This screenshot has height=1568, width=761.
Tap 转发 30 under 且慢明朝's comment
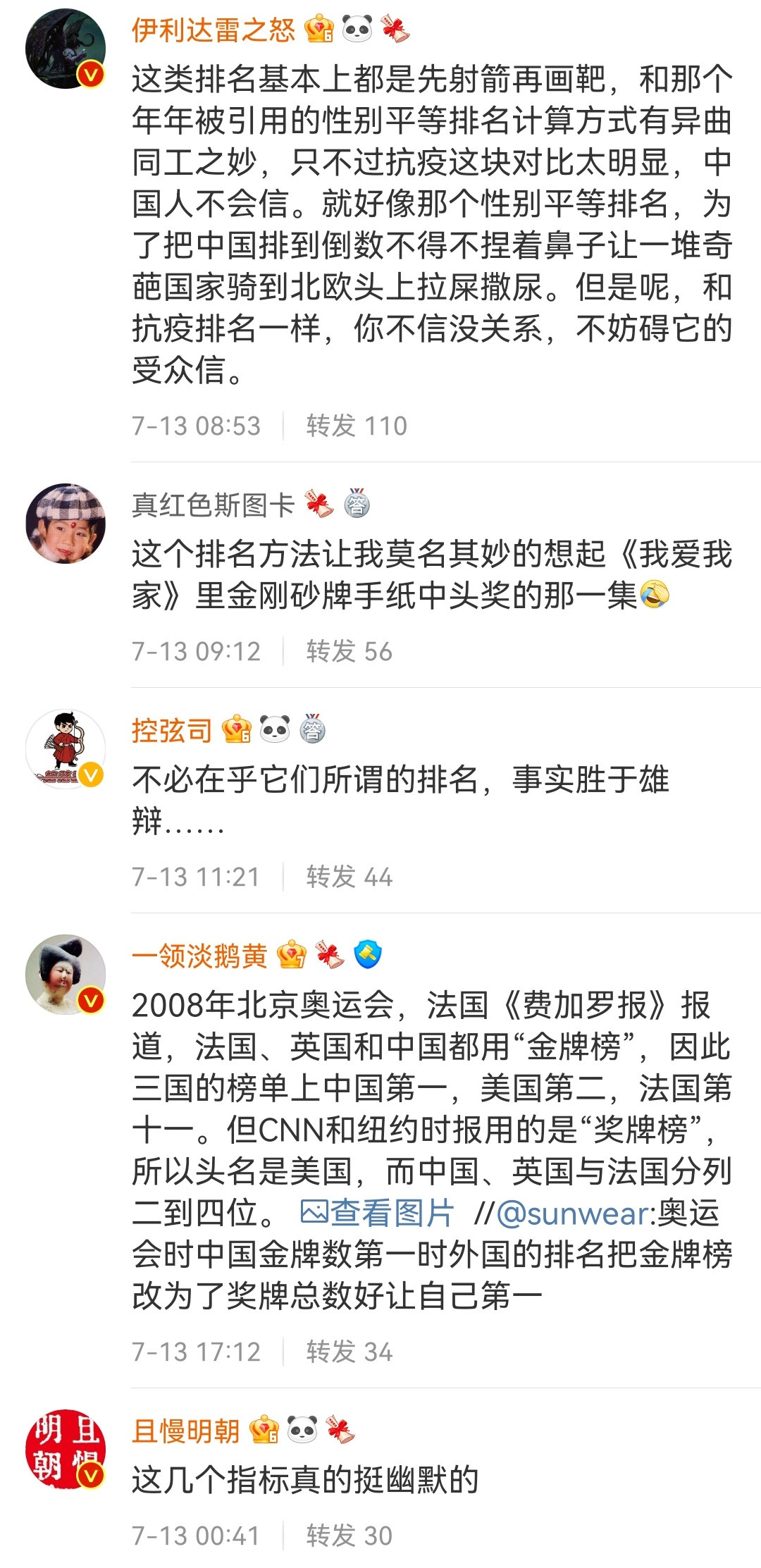349,1536
